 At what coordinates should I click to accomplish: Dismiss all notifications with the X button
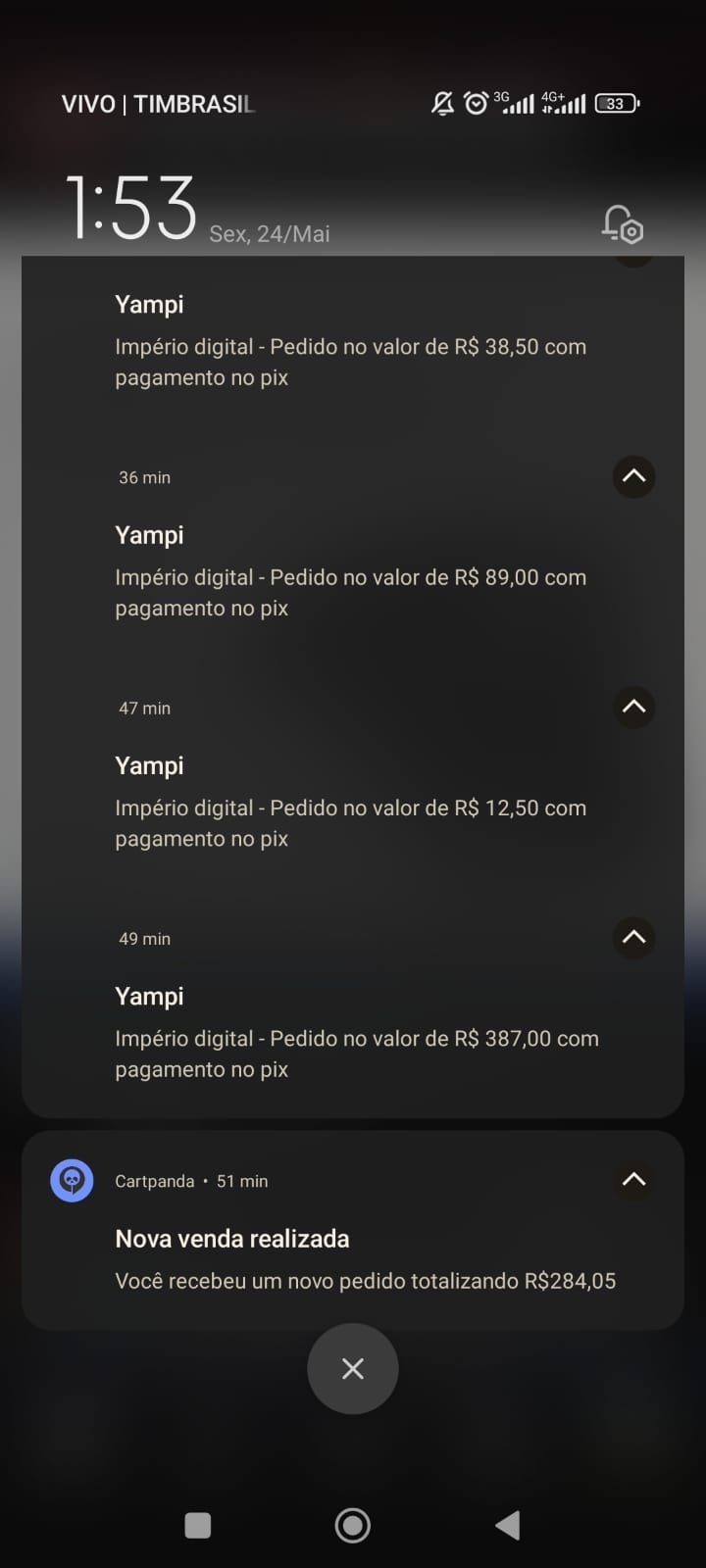click(353, 1369)
